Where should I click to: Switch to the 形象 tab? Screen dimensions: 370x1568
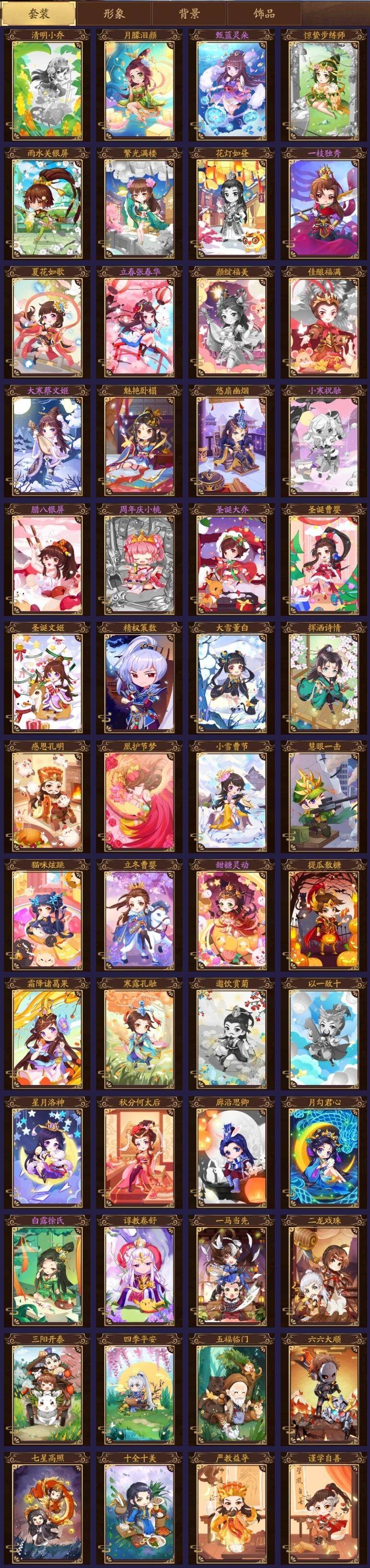click(113, 13)
